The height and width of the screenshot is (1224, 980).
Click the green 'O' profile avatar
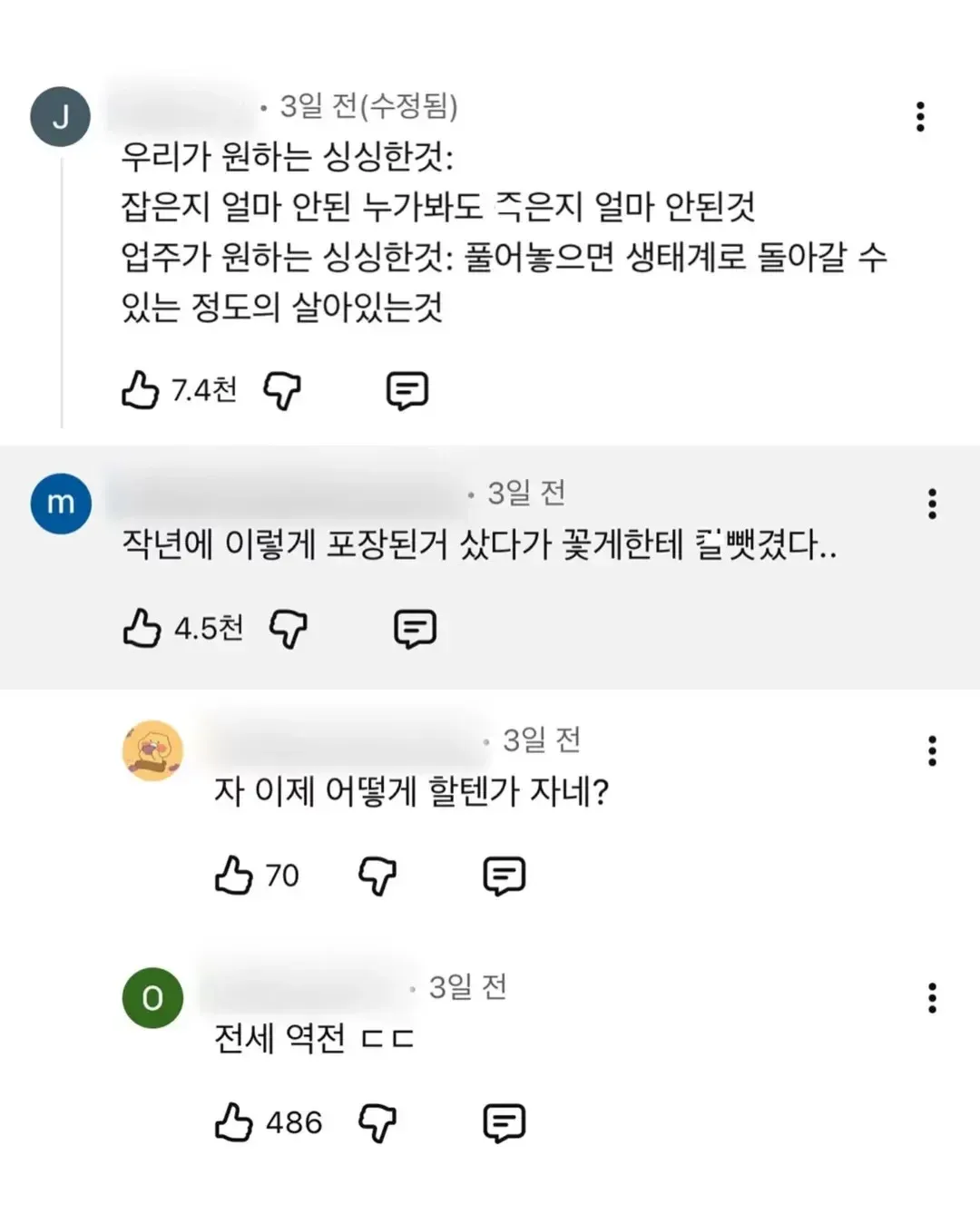click(152, 997)
